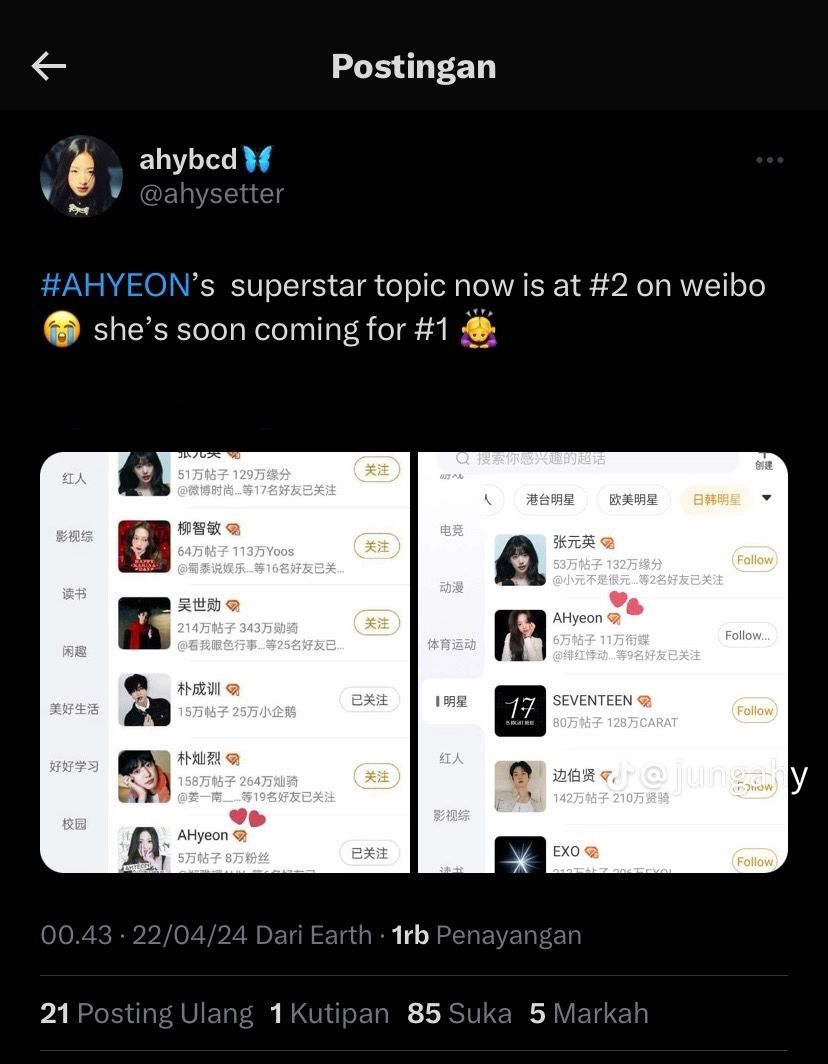The image size is (828, 1064).
Task: Open ahybcd's profile picture
Action: coord(81,176)
